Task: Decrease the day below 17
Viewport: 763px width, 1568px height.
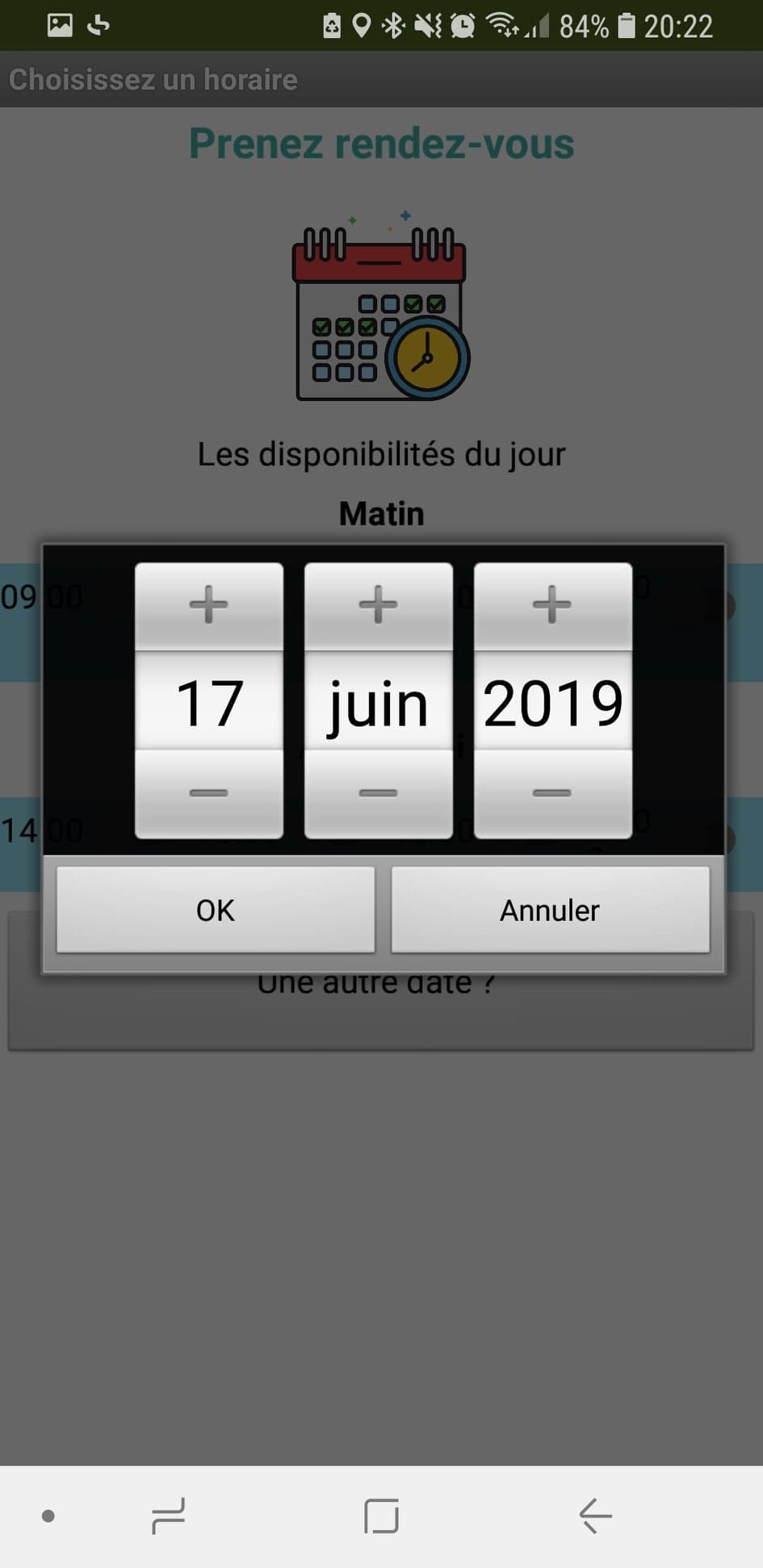Action: click(x=209, y=793)
